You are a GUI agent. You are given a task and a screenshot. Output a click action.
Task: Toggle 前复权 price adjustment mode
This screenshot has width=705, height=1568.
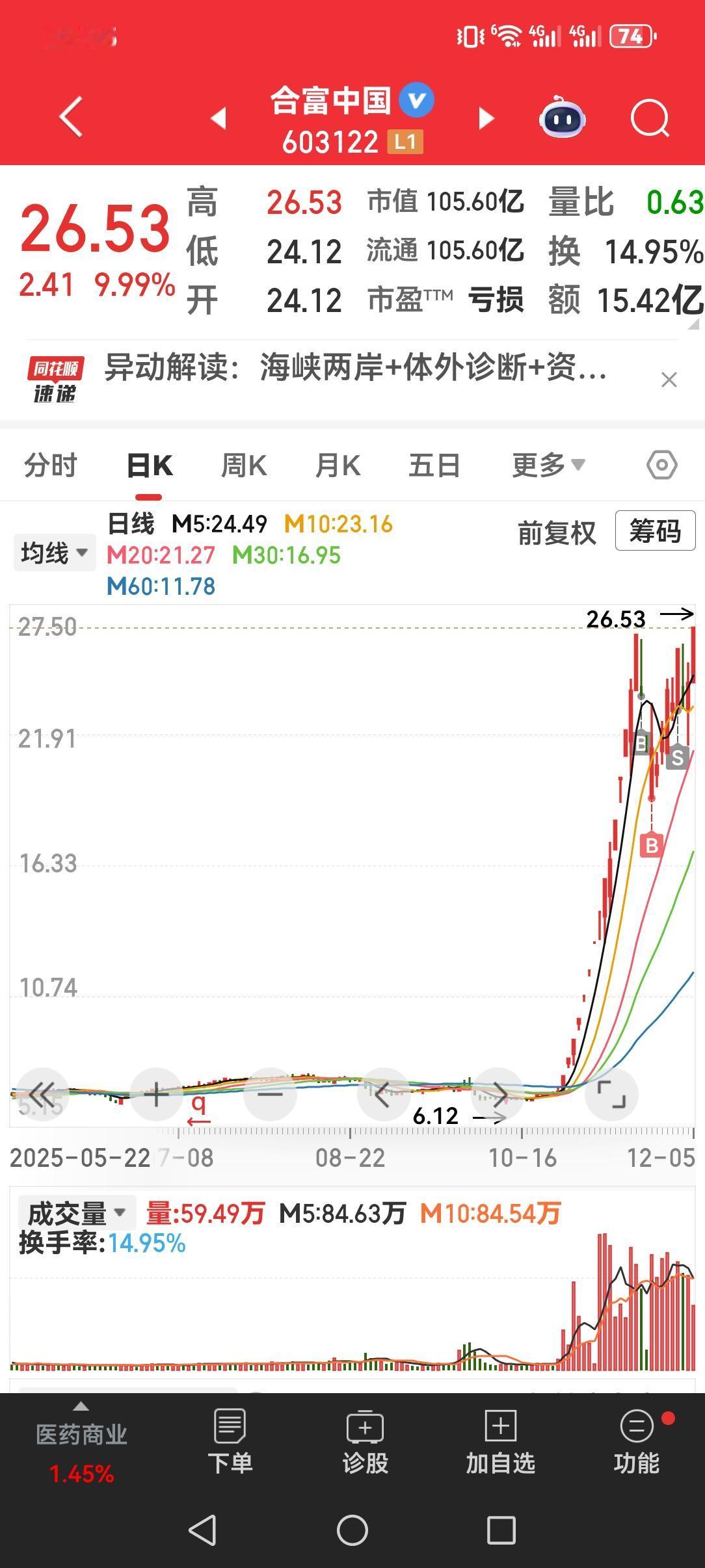pos(556,532)
